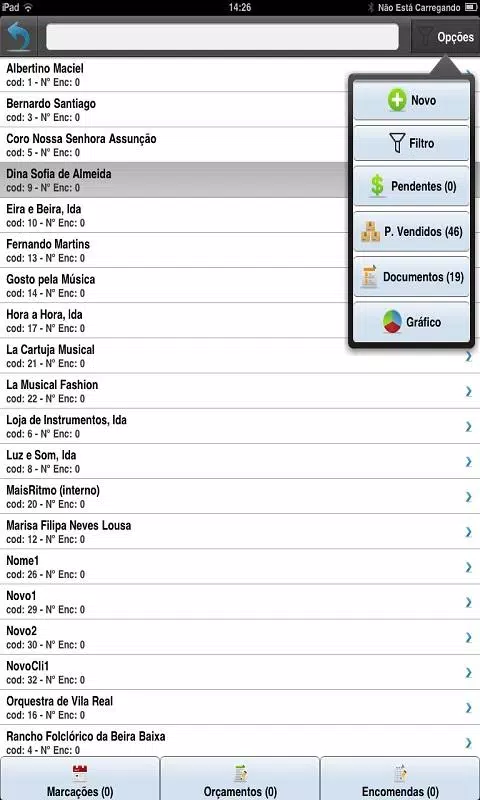Switch to Encomendas (0)
Image resolution: width=480 pixels, height=800 pixels.
[400, 779]
